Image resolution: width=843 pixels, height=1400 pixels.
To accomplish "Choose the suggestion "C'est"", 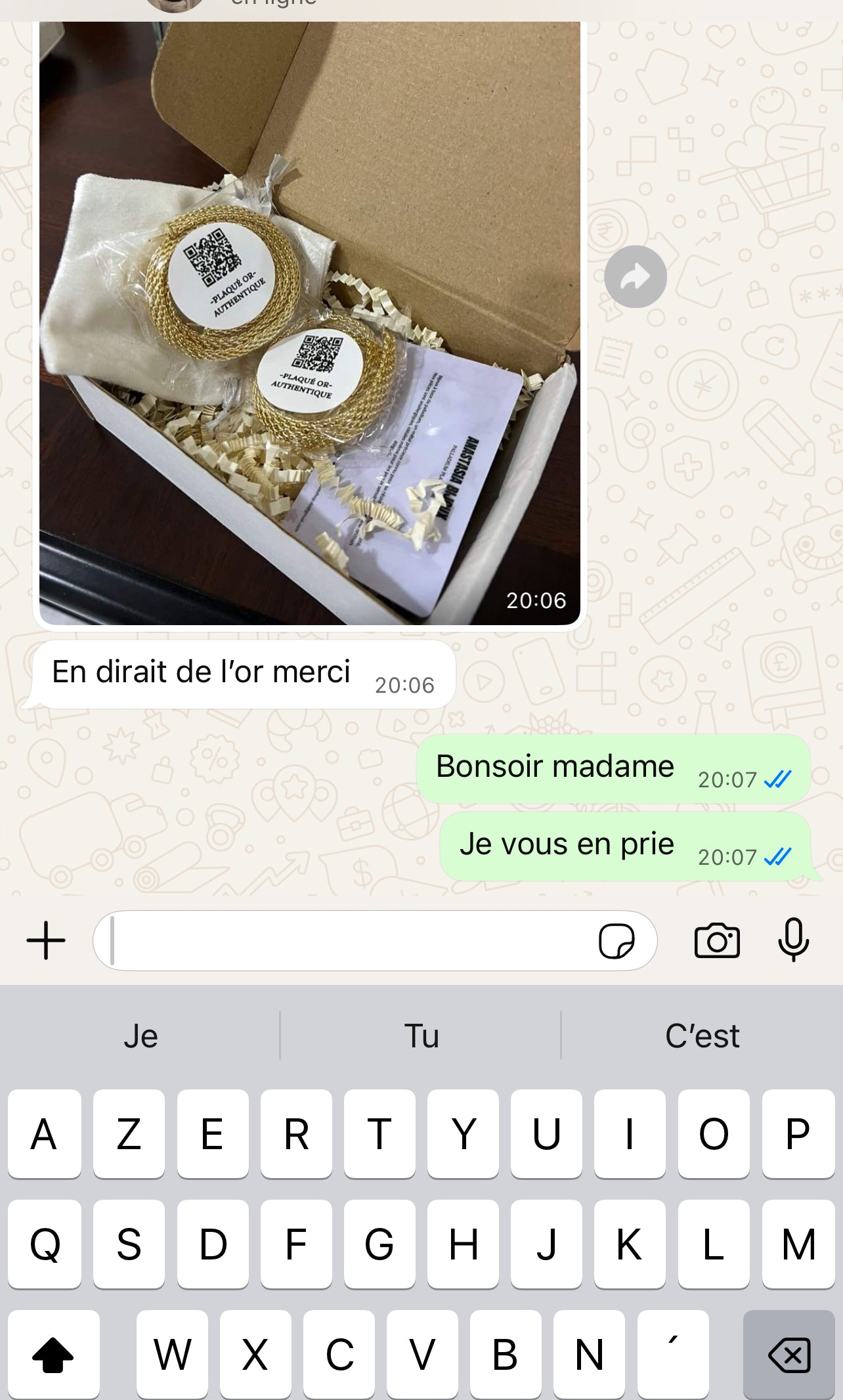I will click(x=702, y=1036).
